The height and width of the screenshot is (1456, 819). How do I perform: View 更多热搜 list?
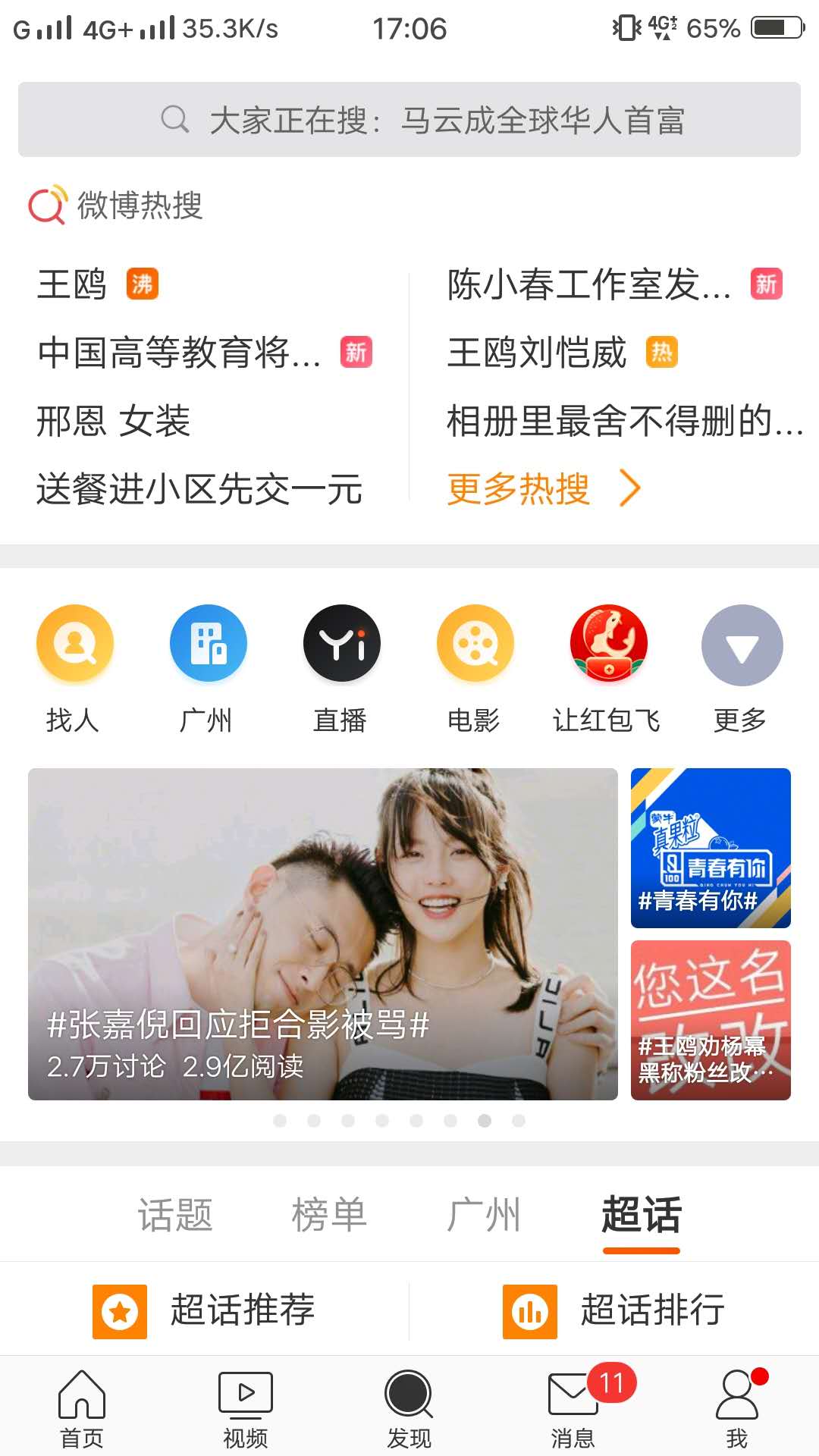pos(543,489)
